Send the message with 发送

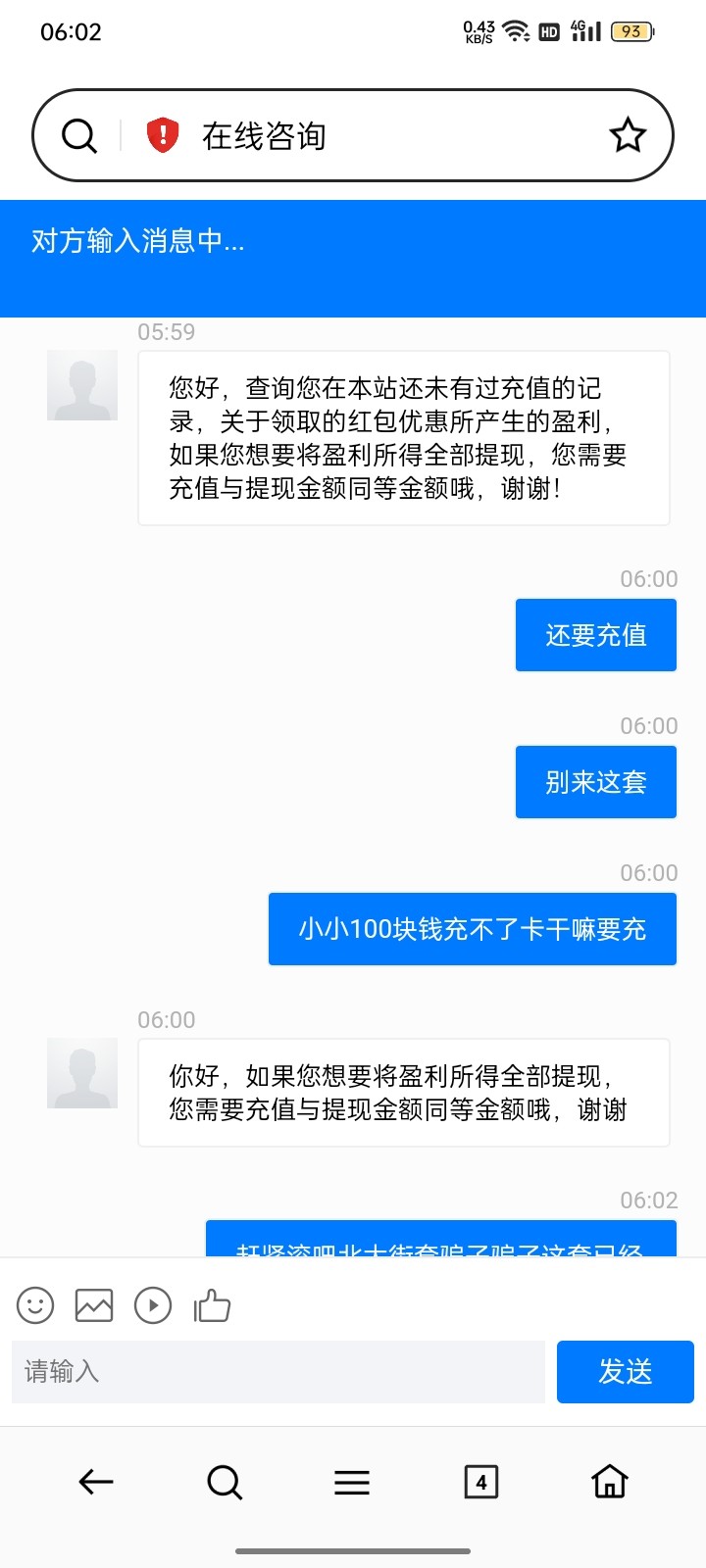pos(625,1371)
